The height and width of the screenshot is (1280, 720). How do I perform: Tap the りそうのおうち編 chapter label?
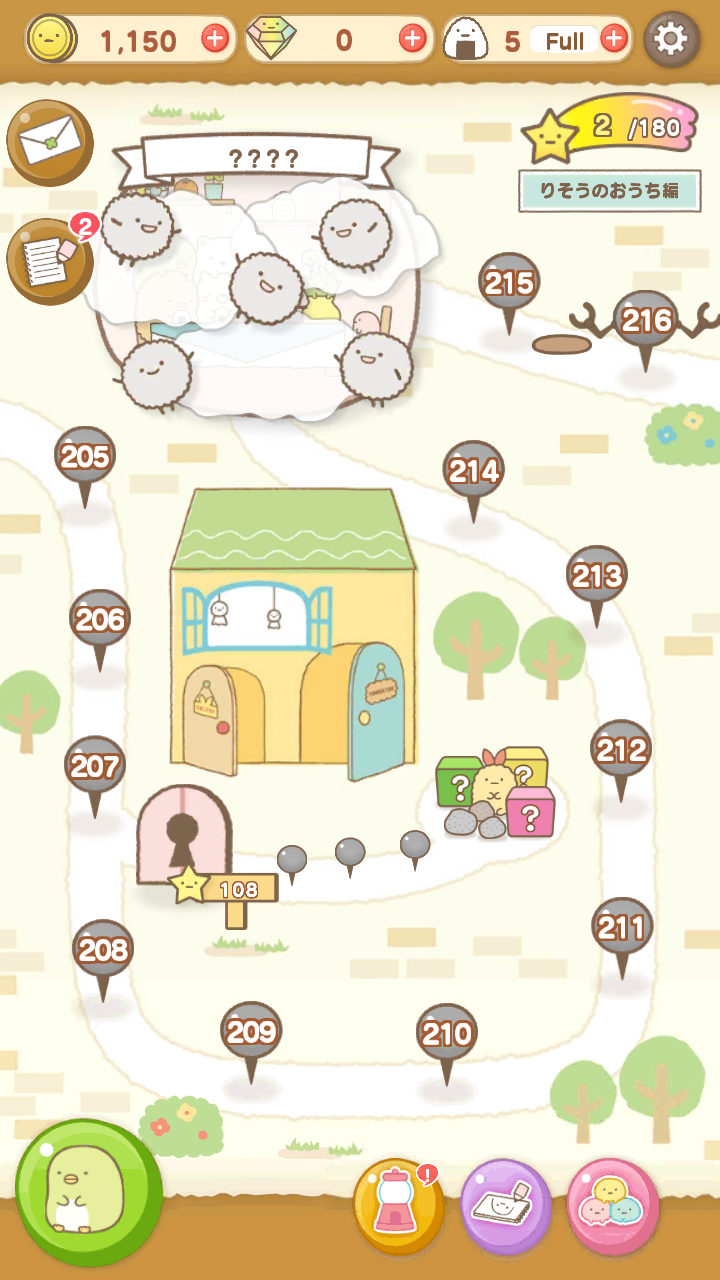pos(608,190)
